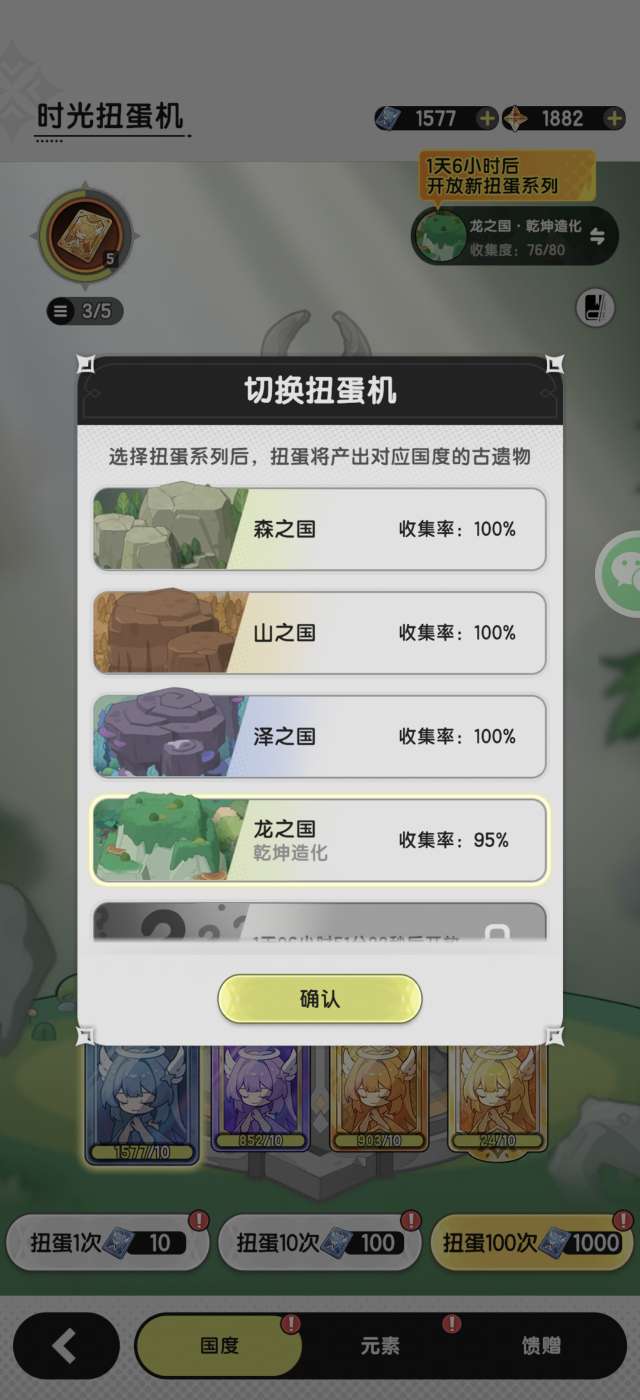This screenshot has width=640, height=1400.
Task: Open the book icon on the right
Action: coord(595,308)
